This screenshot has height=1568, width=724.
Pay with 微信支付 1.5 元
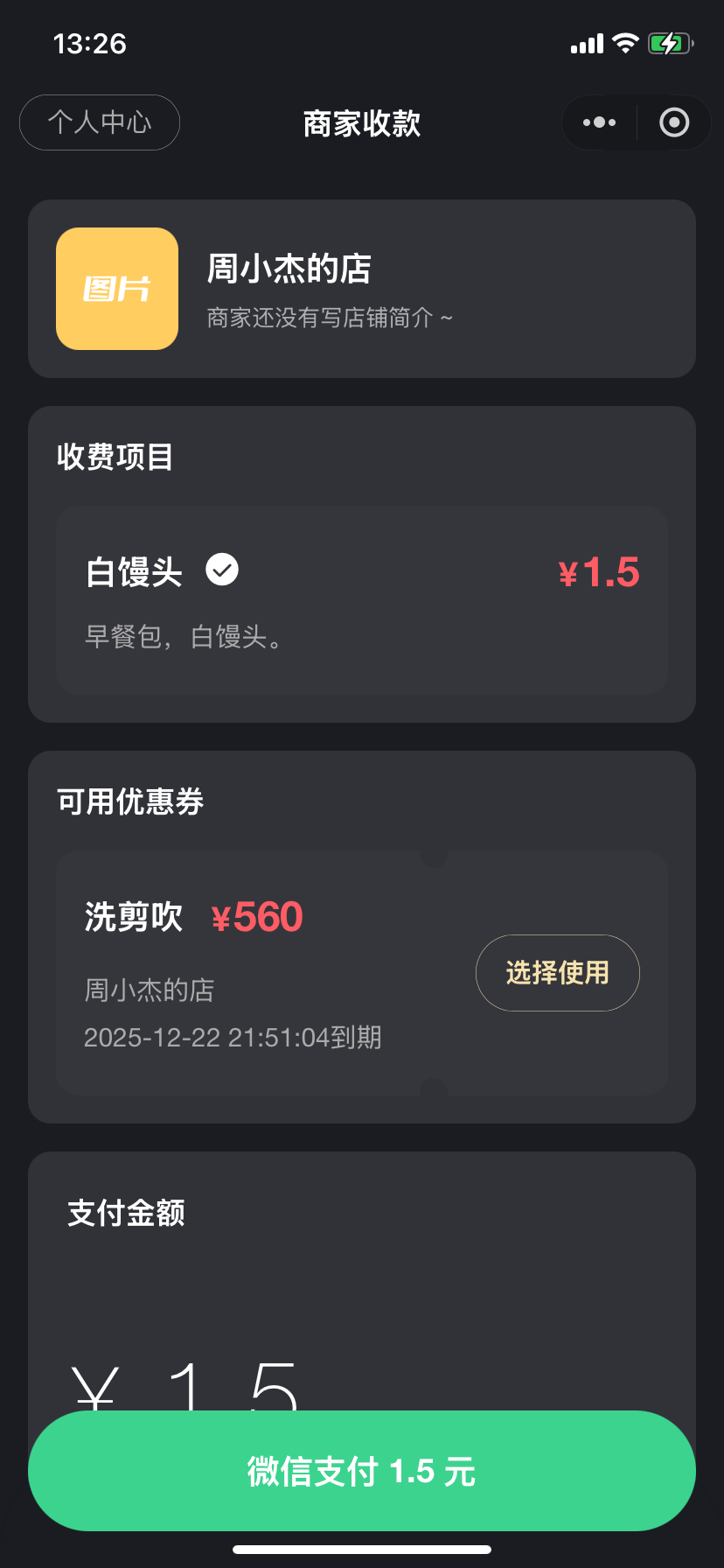362,1471
